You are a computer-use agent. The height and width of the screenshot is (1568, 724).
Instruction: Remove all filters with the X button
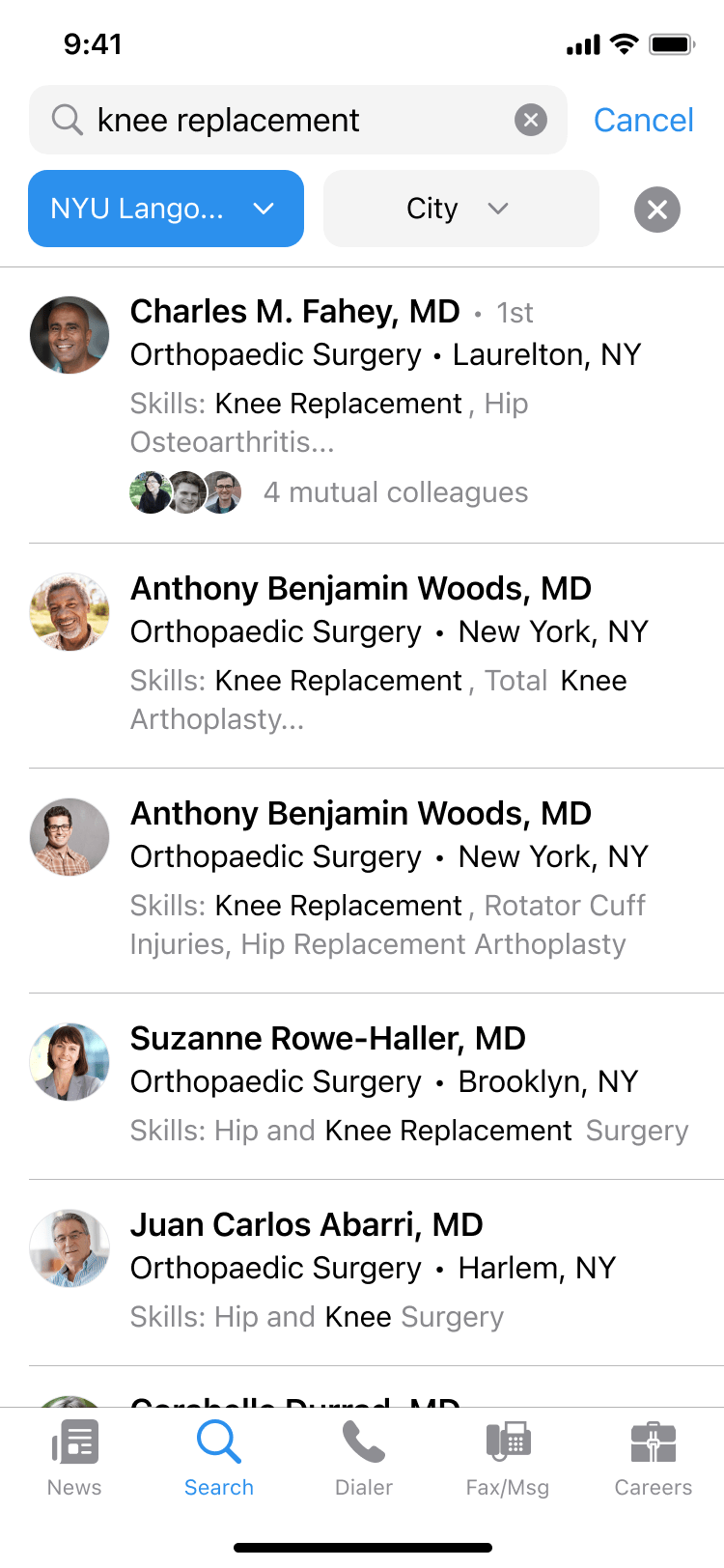click(x=657, y=210)
